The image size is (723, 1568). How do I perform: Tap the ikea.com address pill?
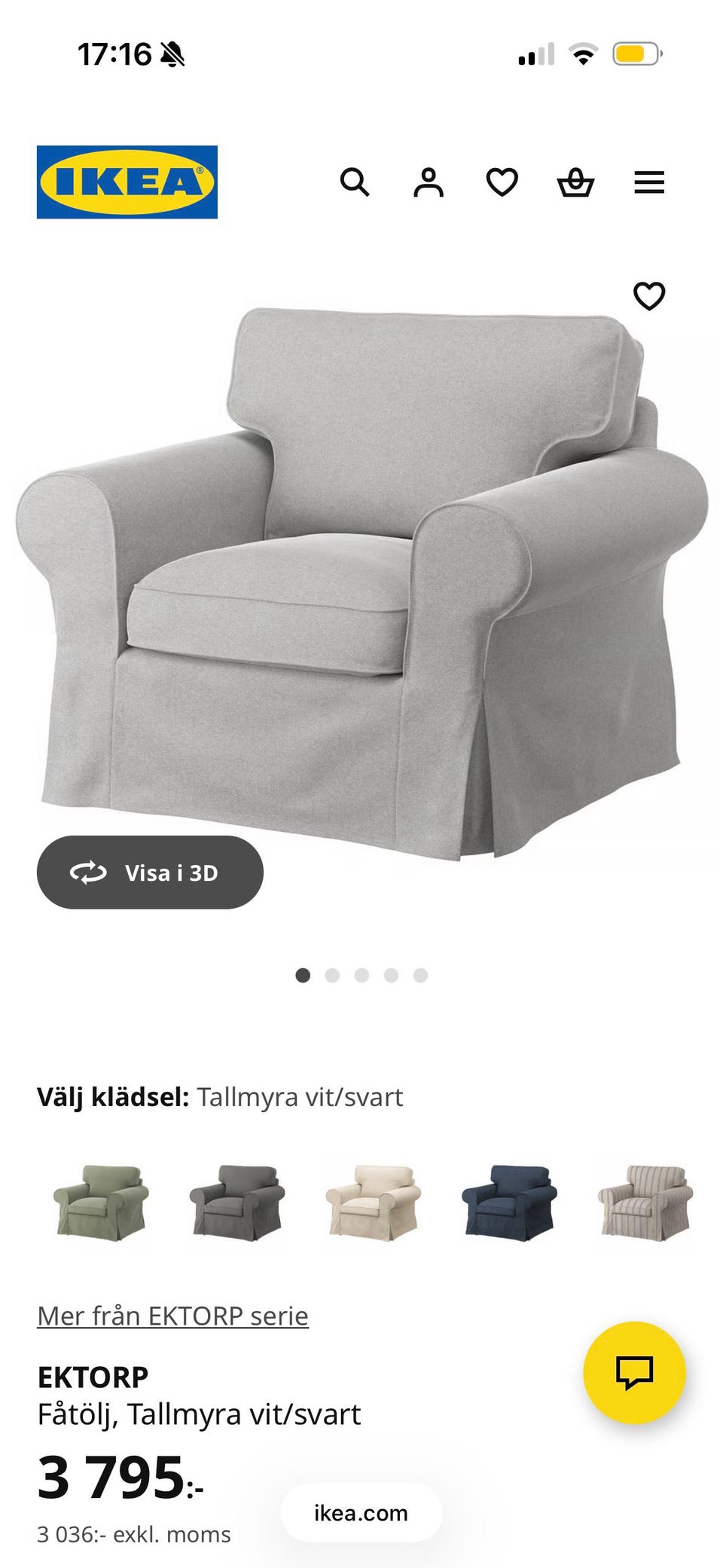361,1513
